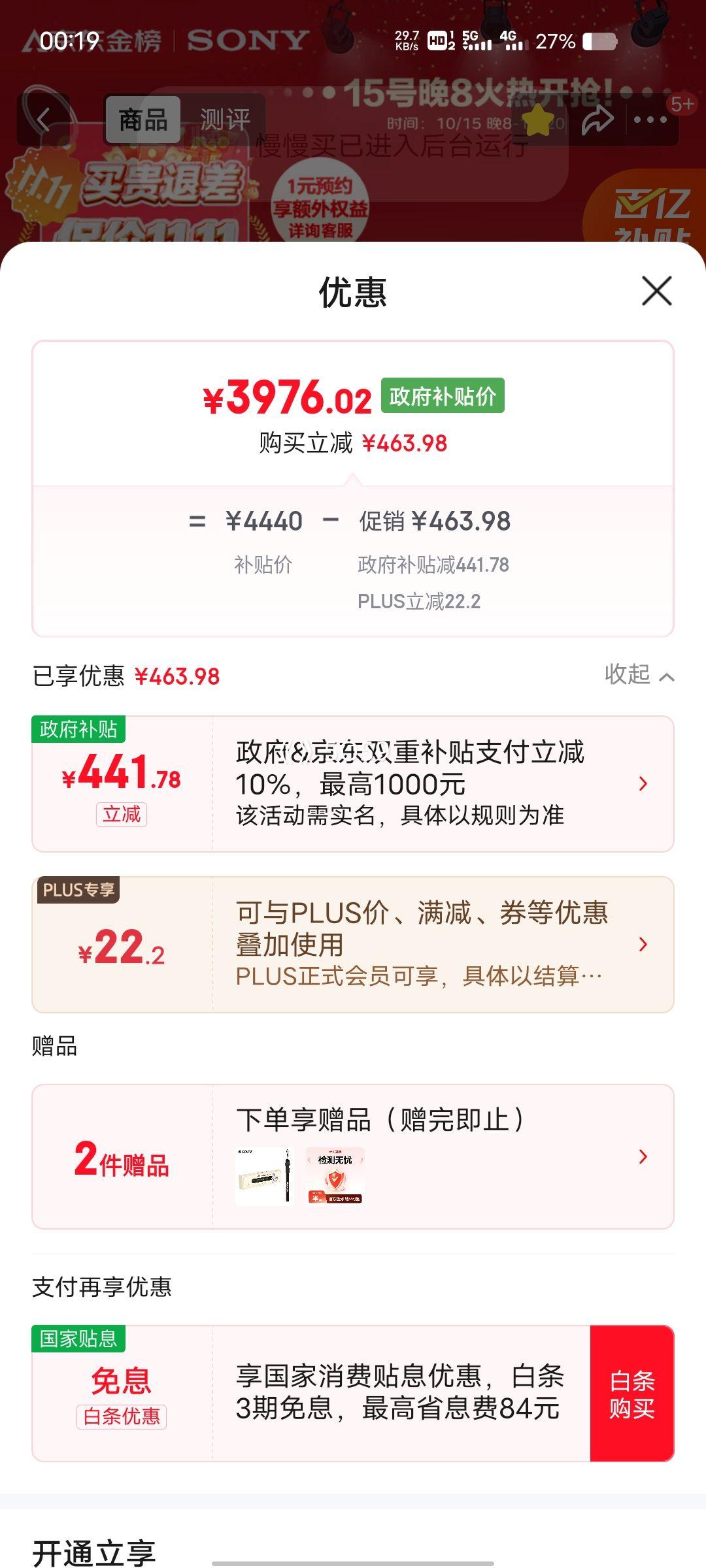
Task: Switch to the 测评 tab
Action: click(225, 120)
